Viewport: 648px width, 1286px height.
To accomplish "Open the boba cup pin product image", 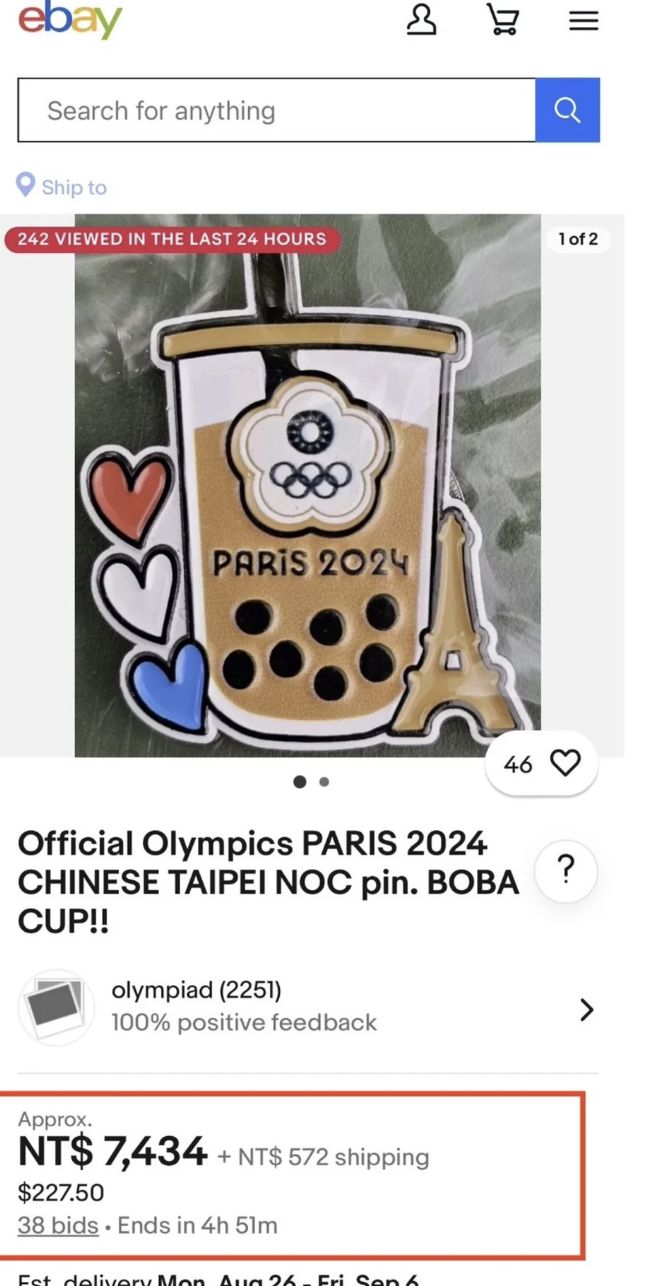I will coord(308,485).
